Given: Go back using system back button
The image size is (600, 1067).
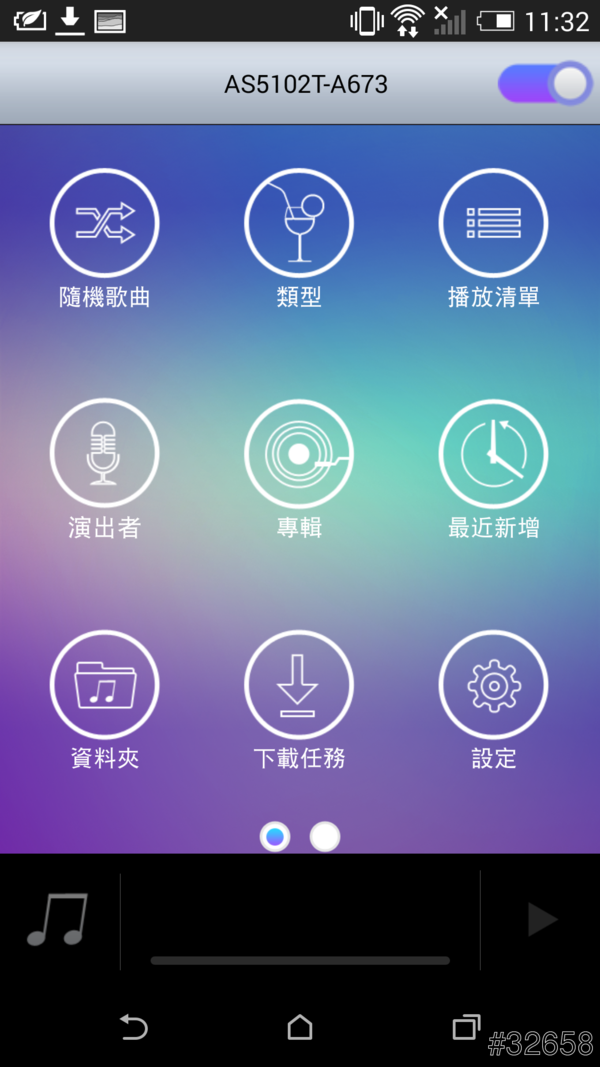Looking at the screenshot, I should 133,1027.
